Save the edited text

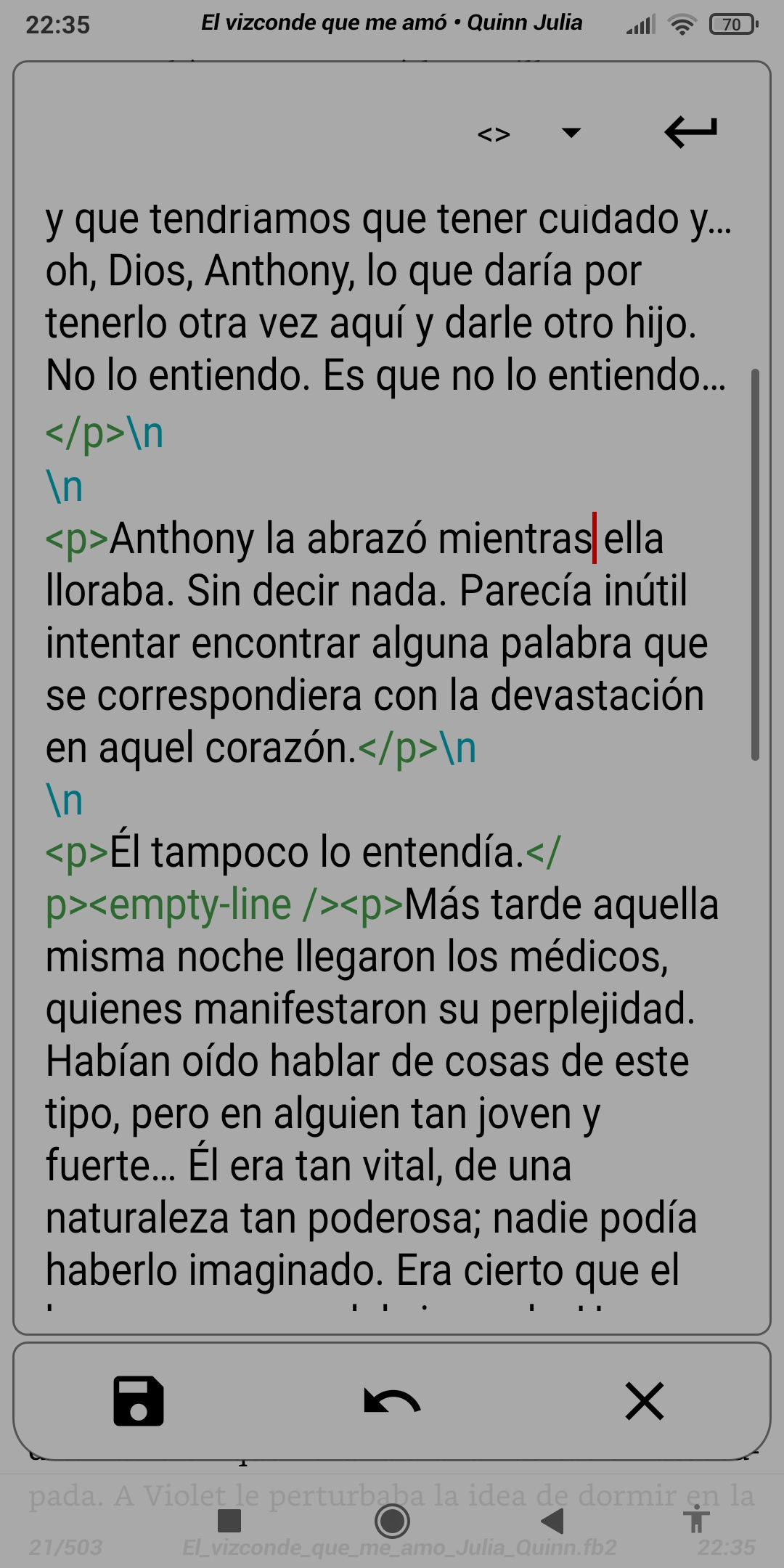point(139,1400)
